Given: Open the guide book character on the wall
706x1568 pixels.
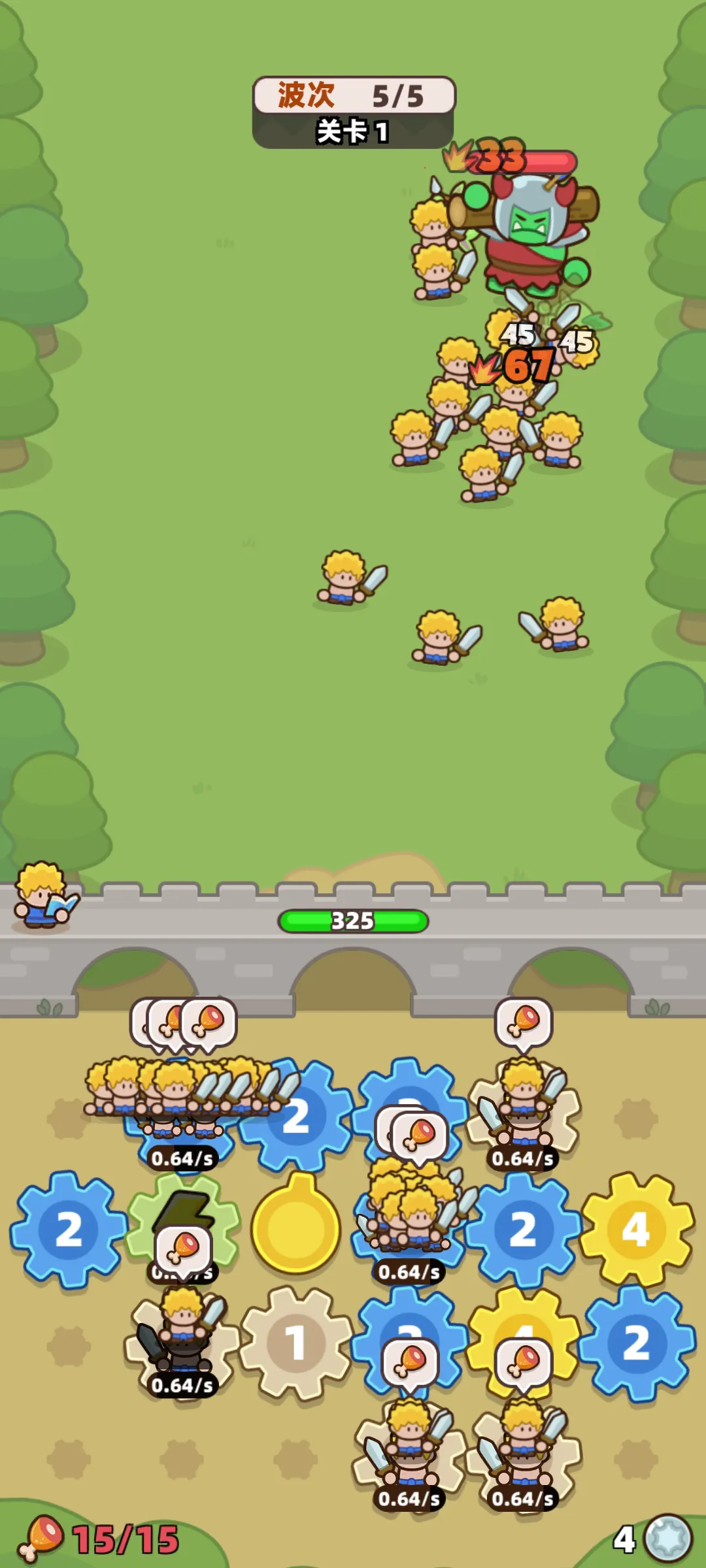Looking at the screenshot, I should point(44,896).
